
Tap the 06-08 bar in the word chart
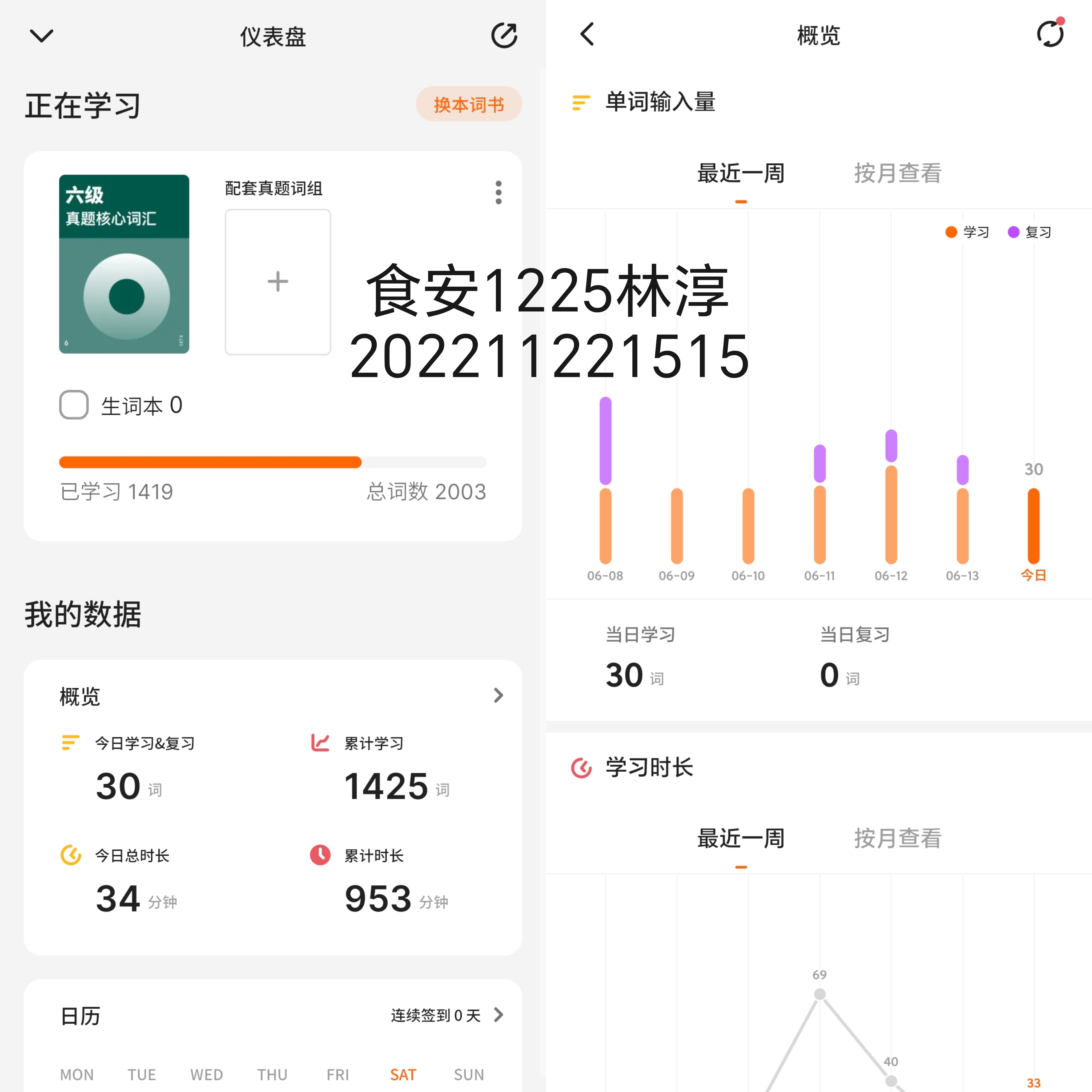[605, 480]
